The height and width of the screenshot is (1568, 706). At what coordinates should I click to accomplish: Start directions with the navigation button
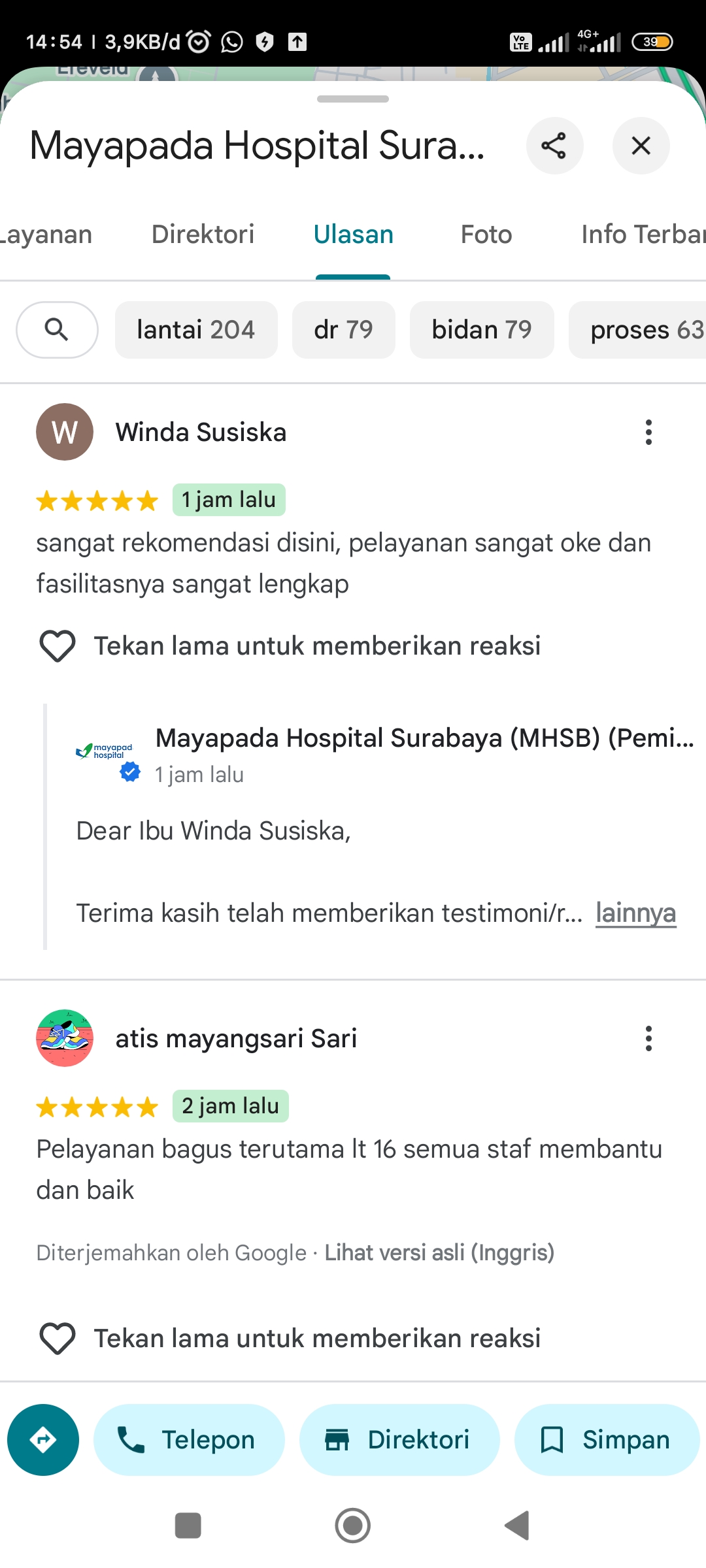click(x=43, y=1440)
